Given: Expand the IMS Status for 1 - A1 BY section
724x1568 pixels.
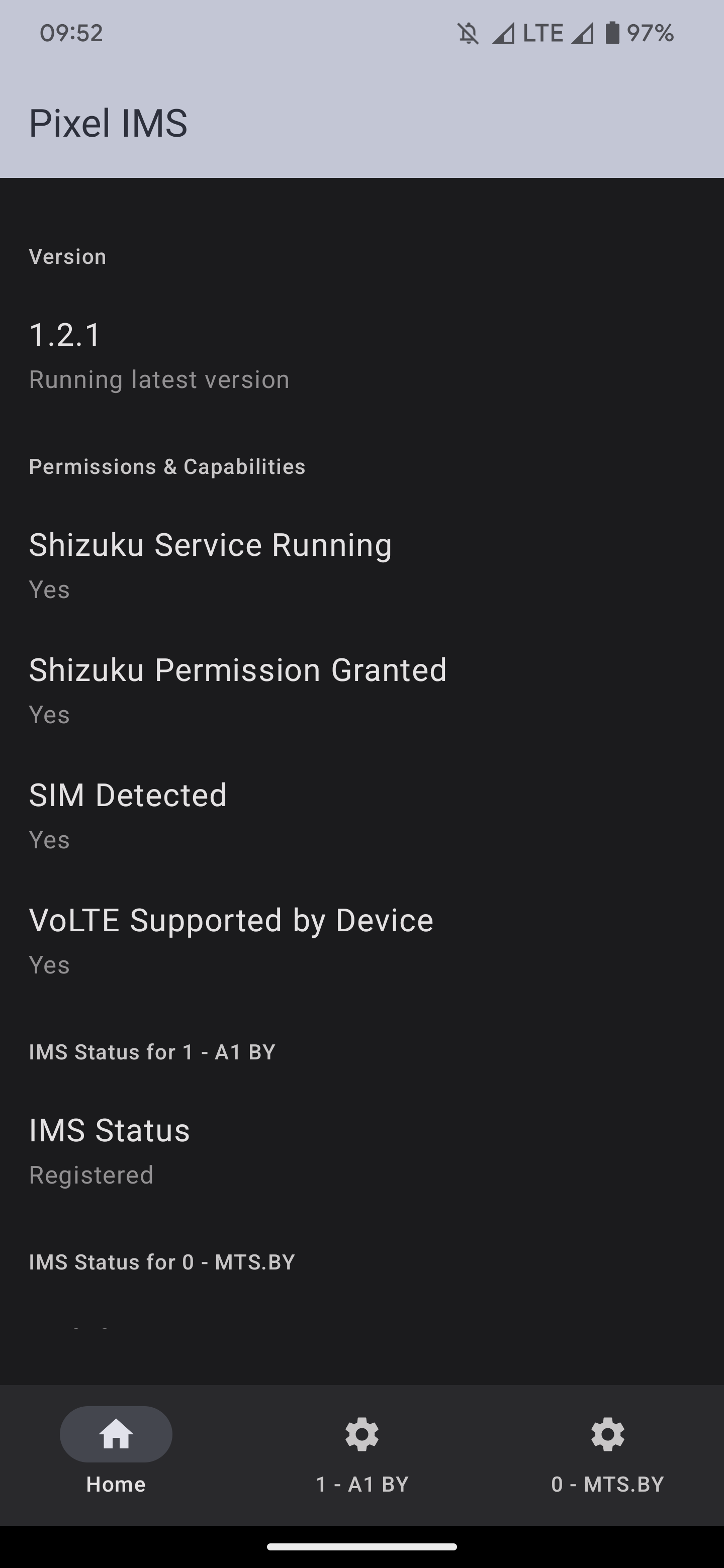Looking at the screenshot, I should [152, 1052].
